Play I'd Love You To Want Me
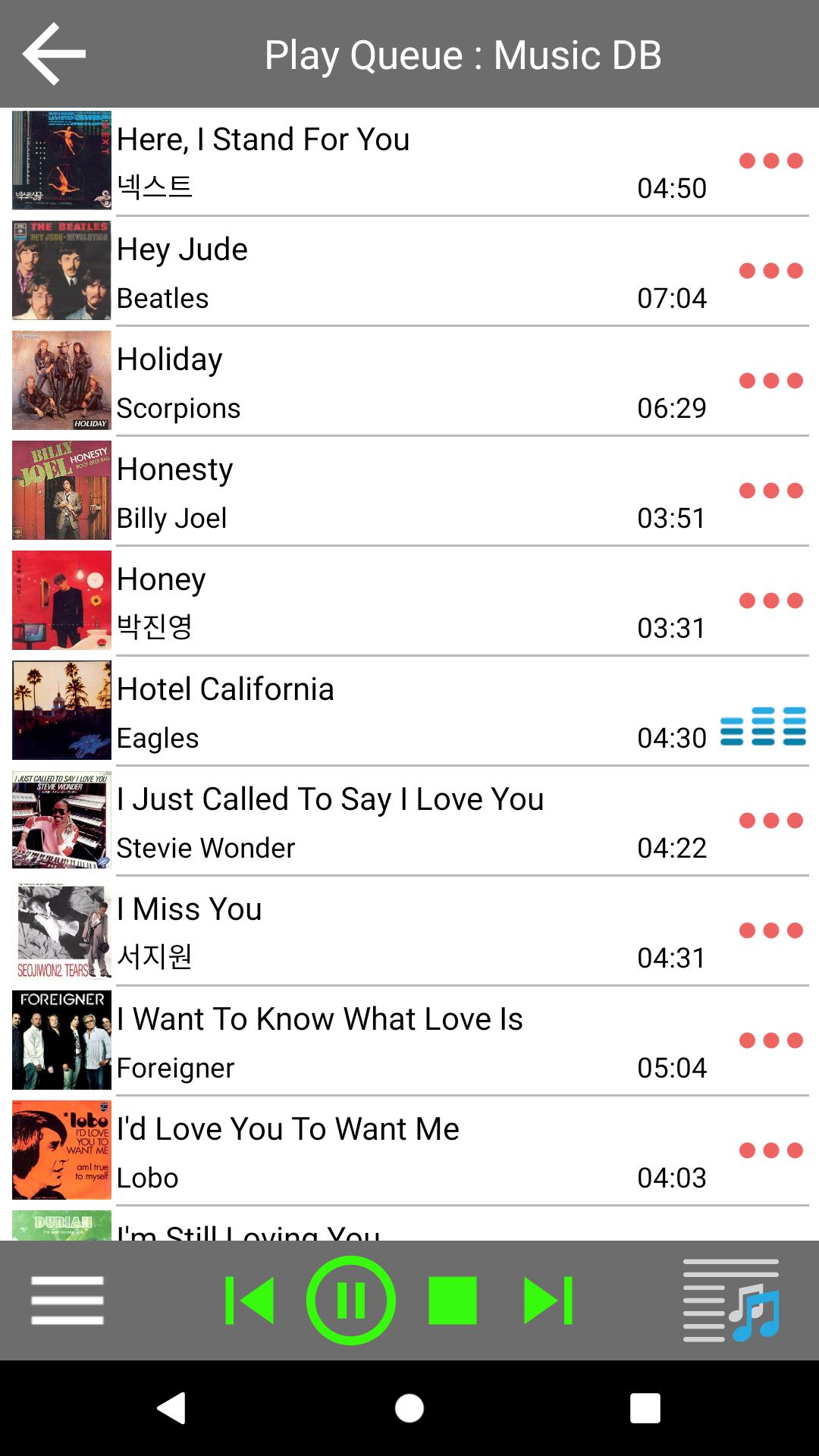The image size is (819, 1456). pyautogui.click(x=379, y=1150)
